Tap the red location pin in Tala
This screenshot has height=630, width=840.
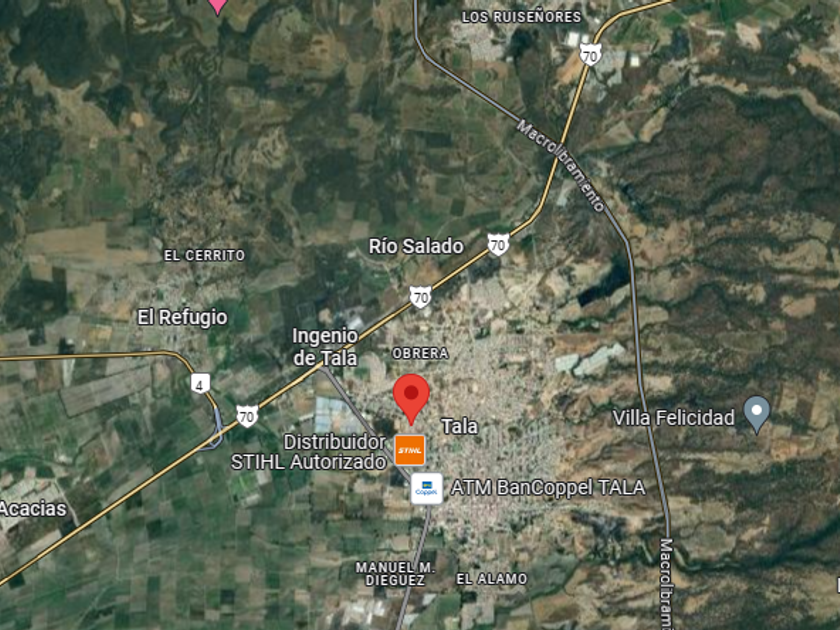click(x=411, y=395)
